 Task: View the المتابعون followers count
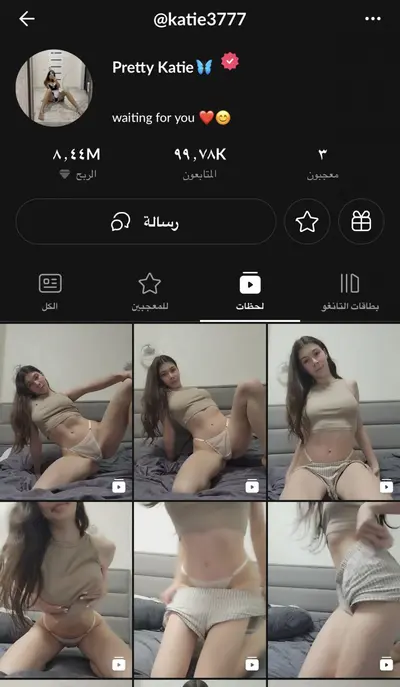[200, 163]
